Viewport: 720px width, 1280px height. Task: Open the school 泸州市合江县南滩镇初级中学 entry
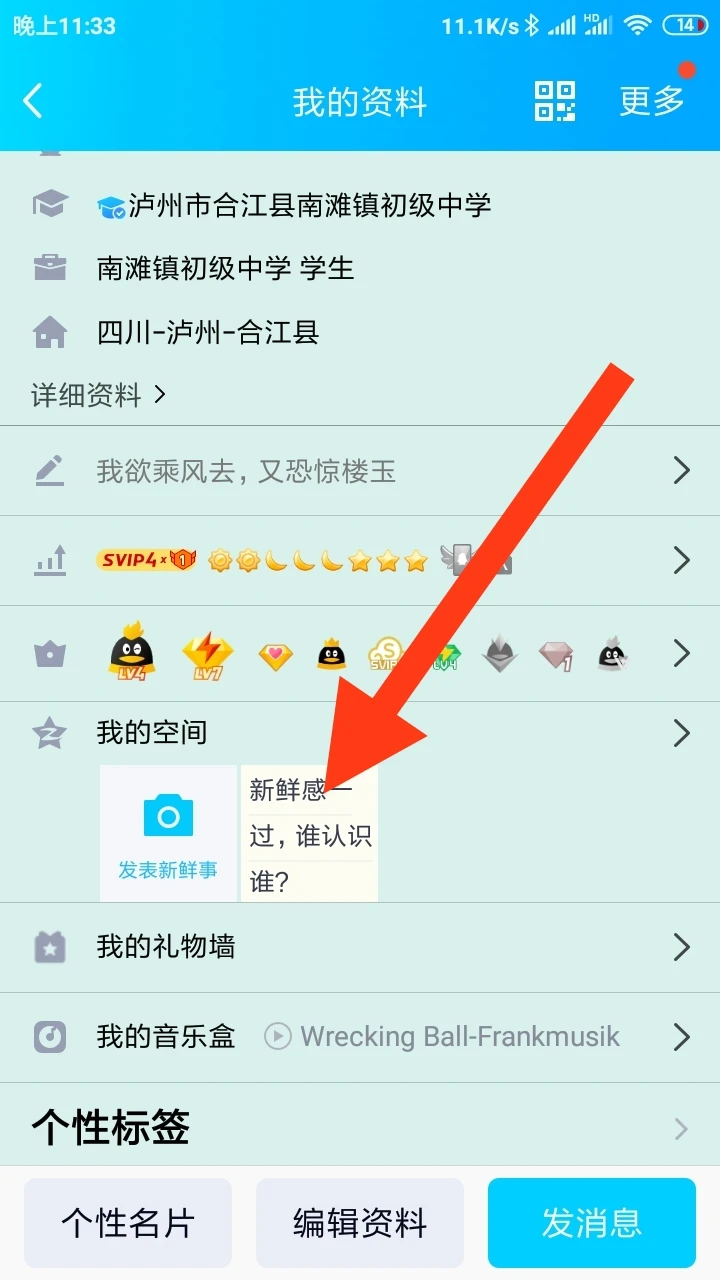(x=293, y=206)
